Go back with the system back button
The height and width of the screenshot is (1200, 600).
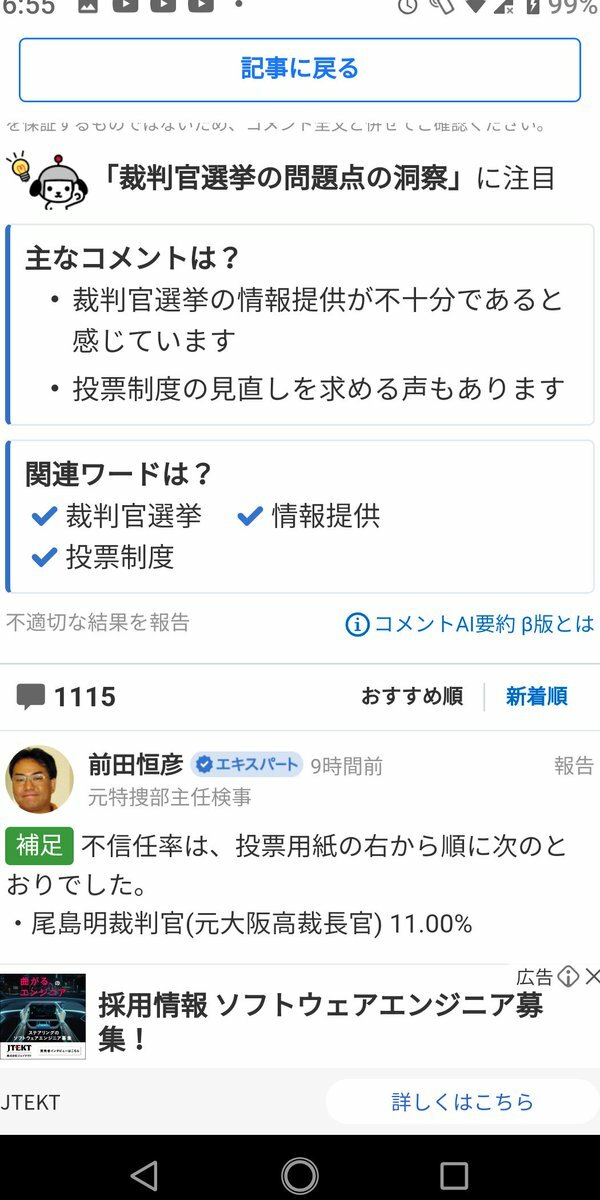pos(144,1175)
